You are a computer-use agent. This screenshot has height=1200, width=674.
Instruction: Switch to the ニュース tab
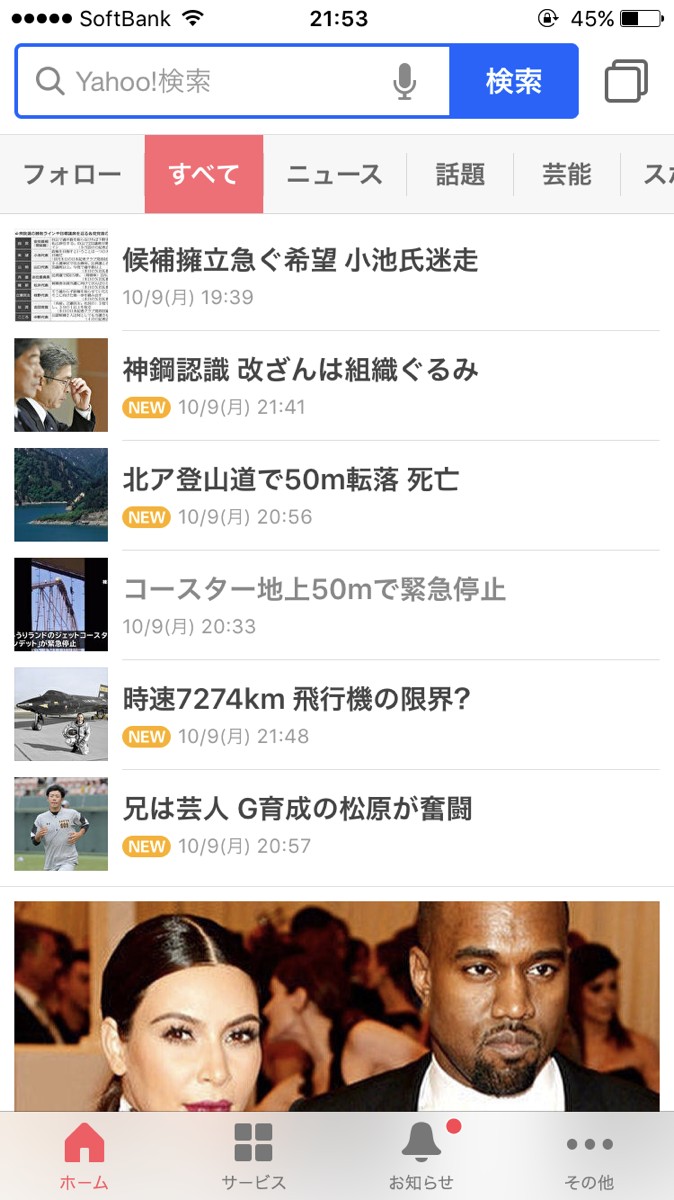point(335,175)
